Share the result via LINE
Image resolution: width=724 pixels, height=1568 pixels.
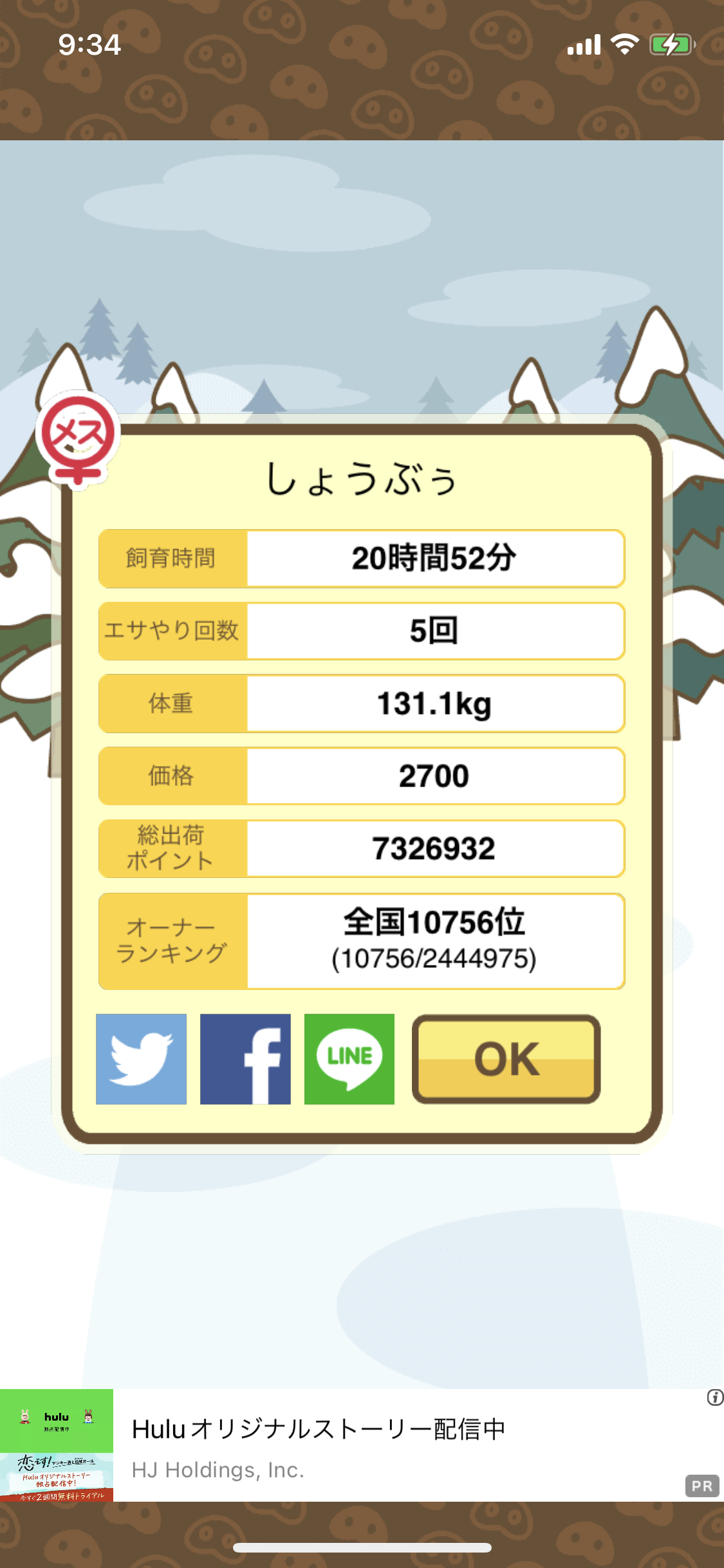coord(349,1059)
